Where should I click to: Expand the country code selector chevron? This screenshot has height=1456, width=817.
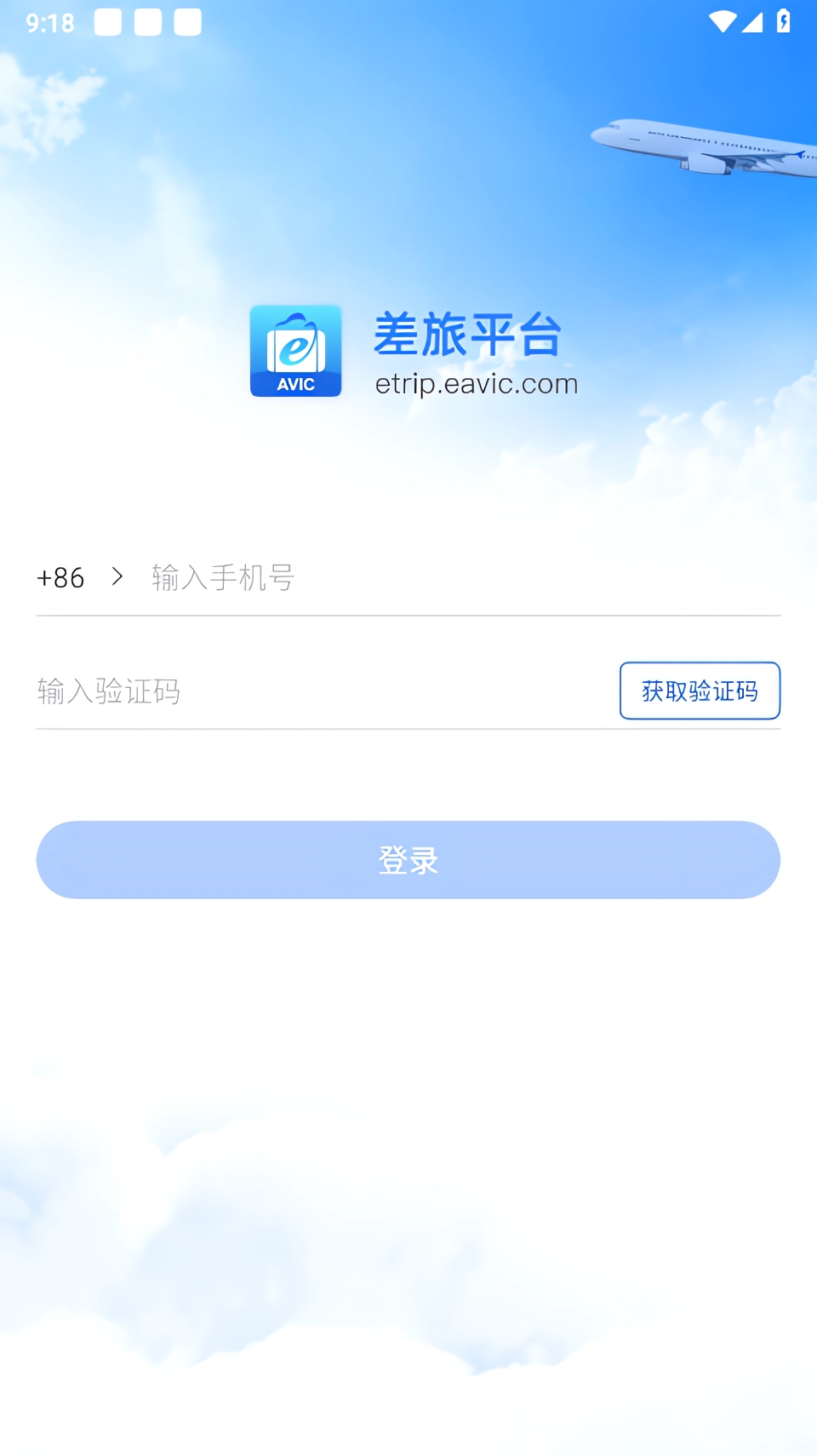(x=117, y=577)
